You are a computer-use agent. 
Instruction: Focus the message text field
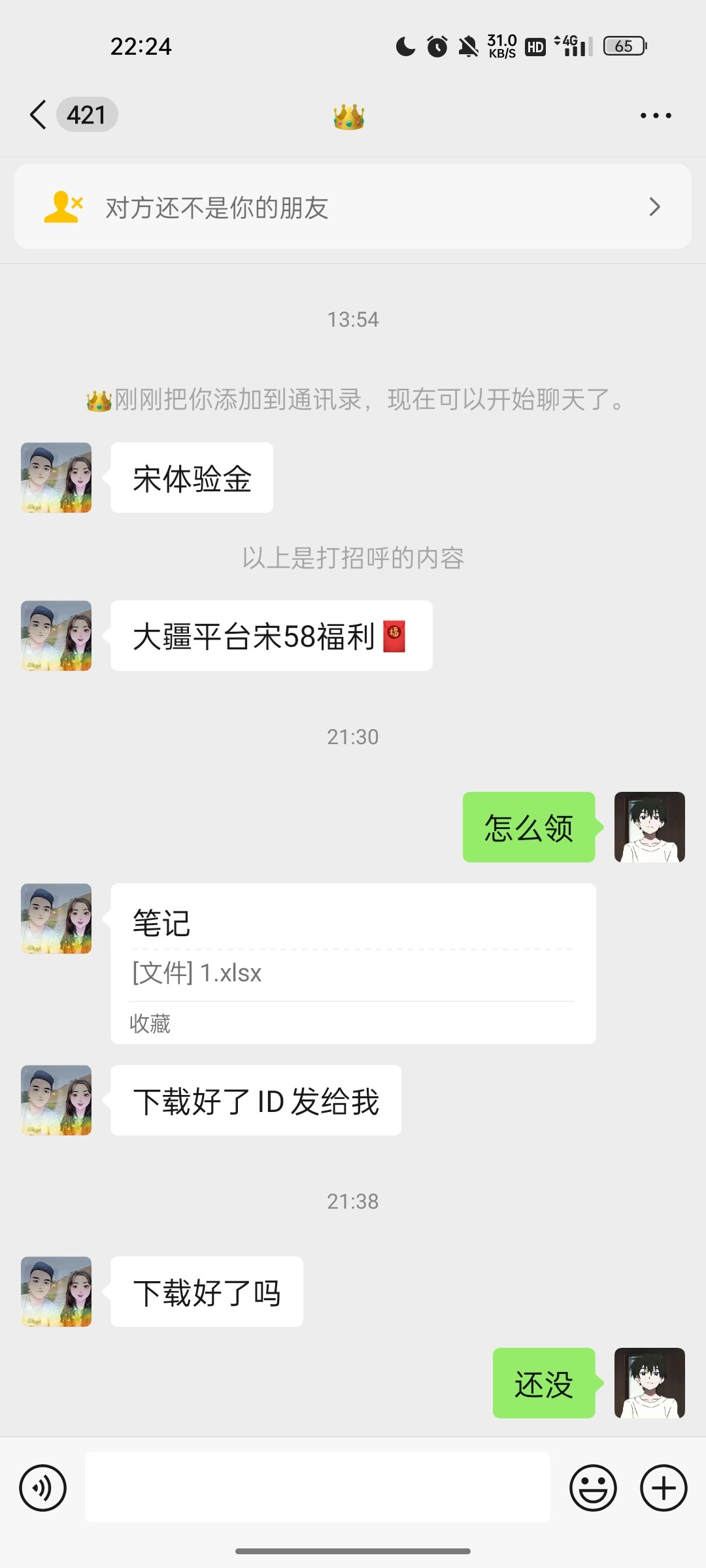(318, 1488)
